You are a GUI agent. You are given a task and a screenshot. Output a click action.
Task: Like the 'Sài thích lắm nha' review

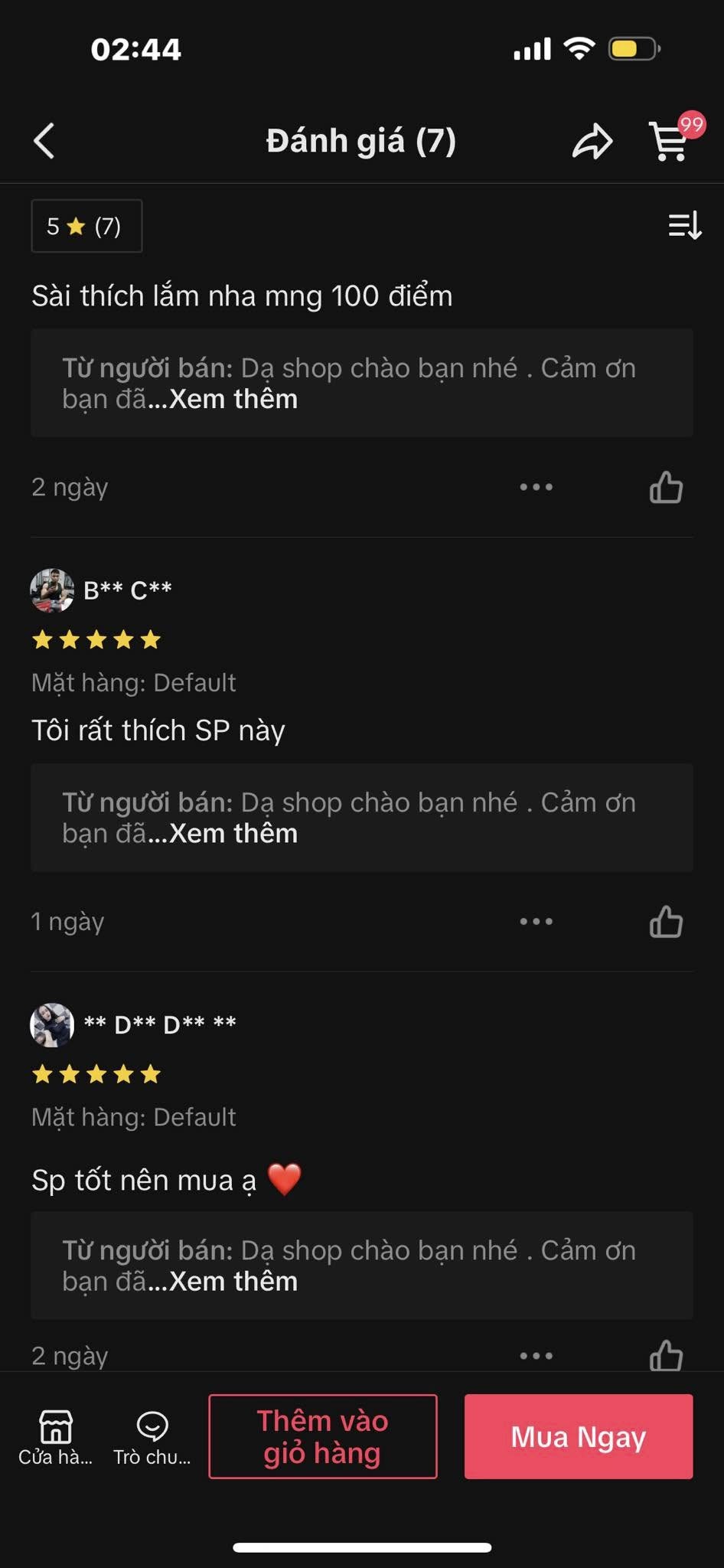point(666,487)
